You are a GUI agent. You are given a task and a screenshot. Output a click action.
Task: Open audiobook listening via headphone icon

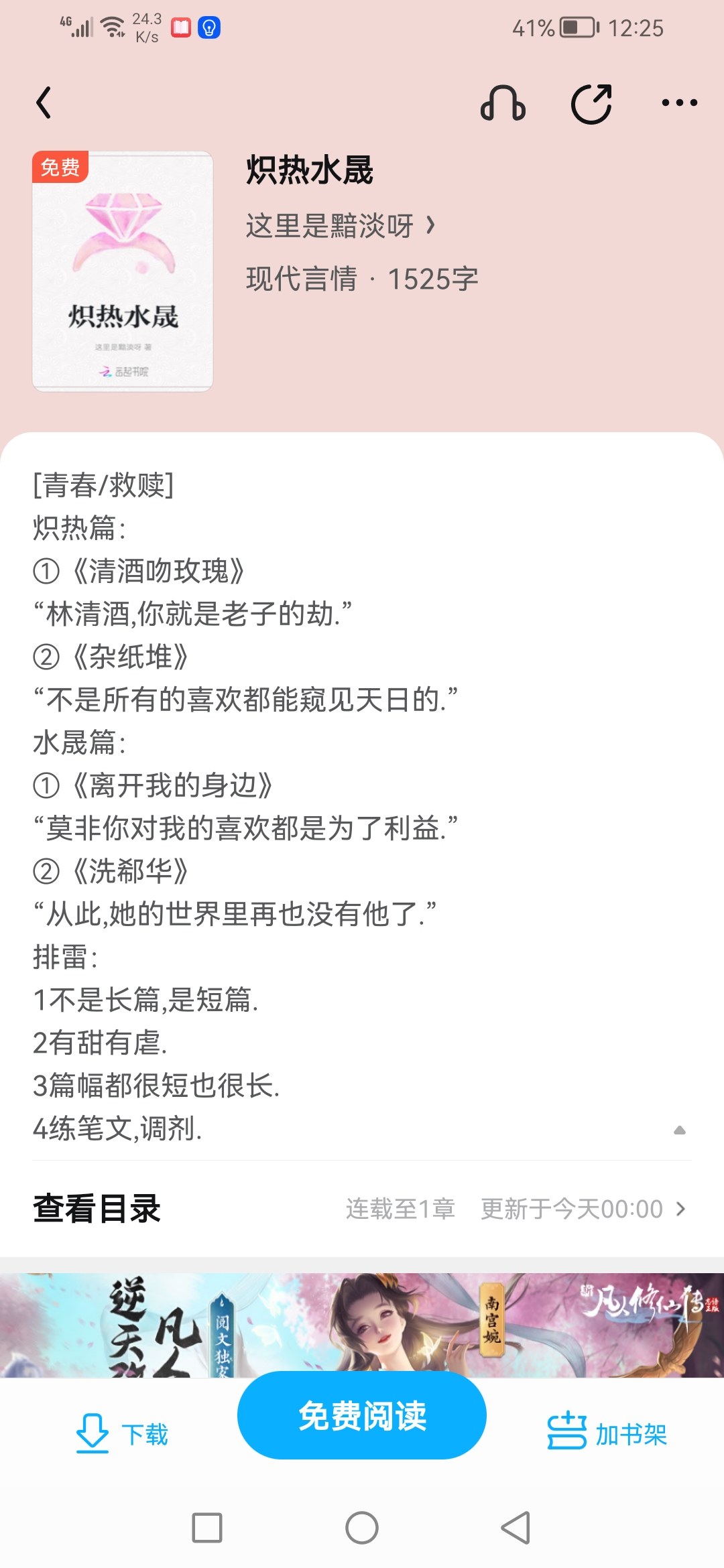click(x=503, y=104)
